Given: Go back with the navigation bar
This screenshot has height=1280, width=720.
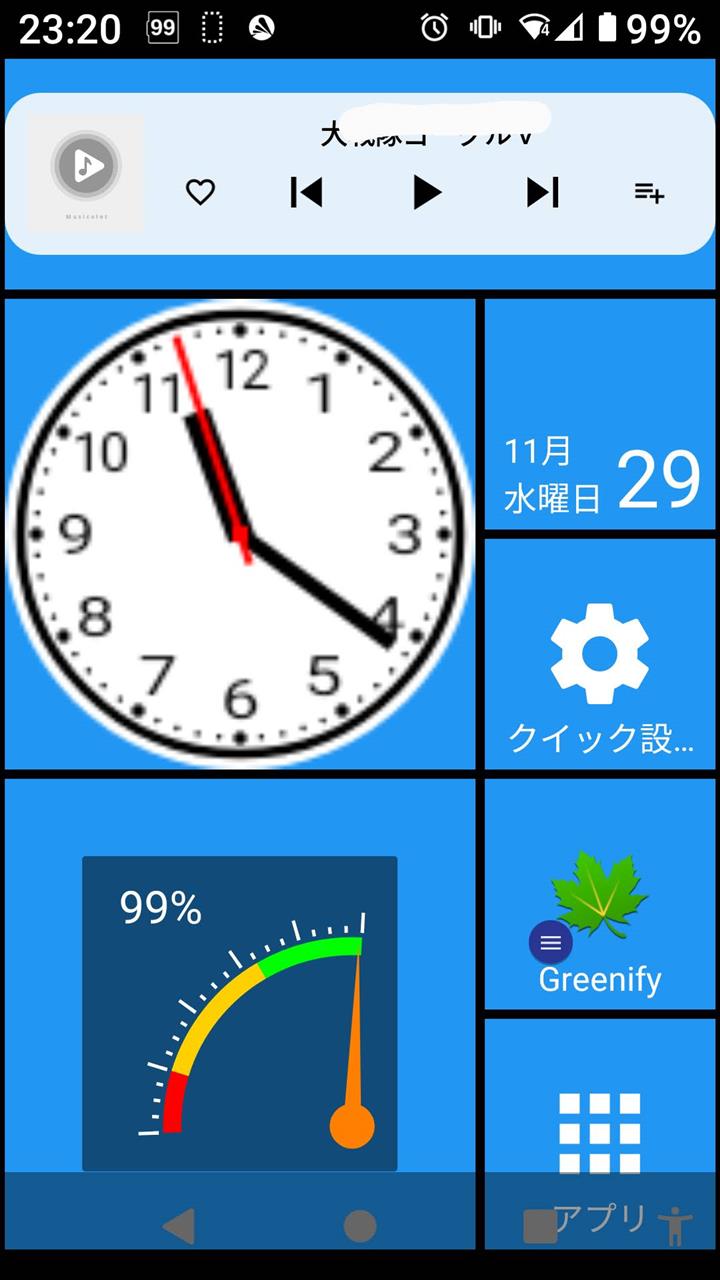Looking at the screenshot, I should point(179,1226).
